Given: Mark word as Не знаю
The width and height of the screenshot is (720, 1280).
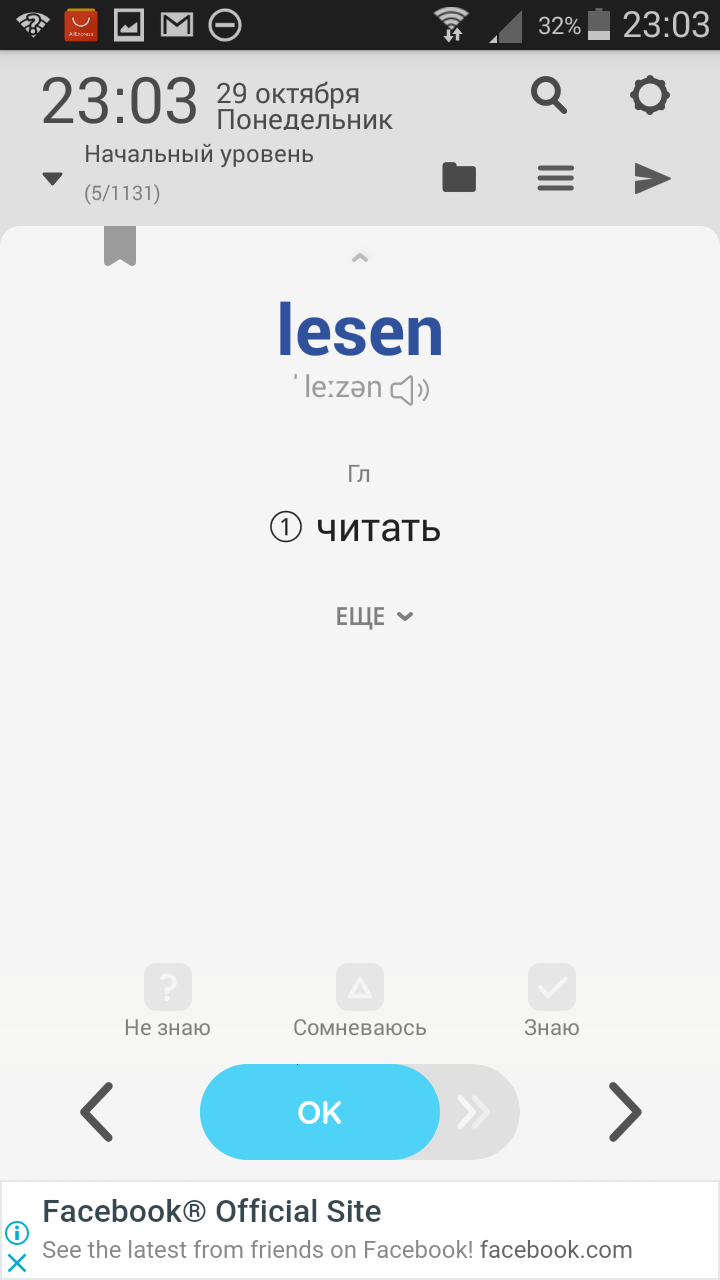Looking at the screenshot, I should tap(167, 1000).
